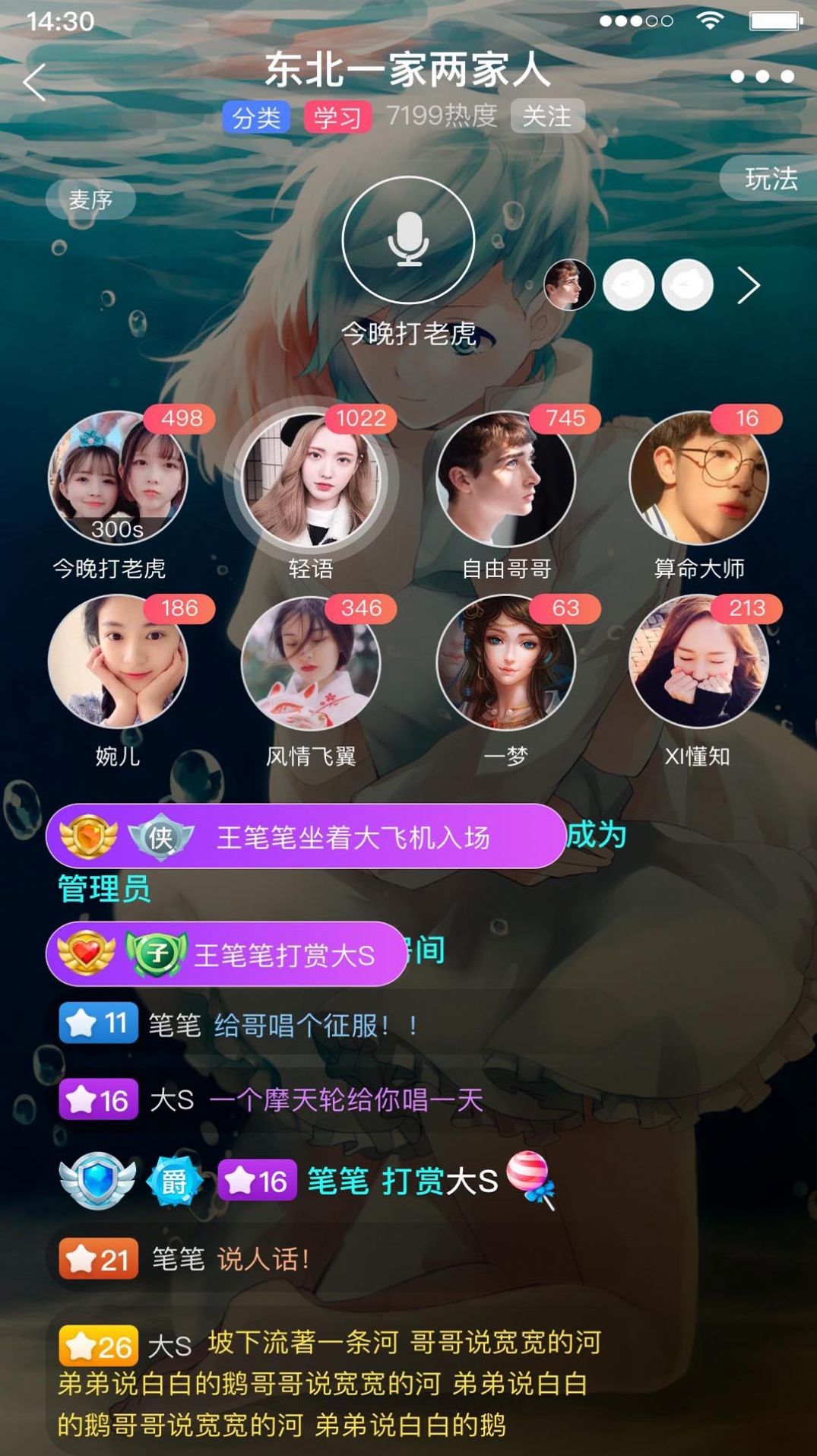Screen dimensions: 817x1456
Task: Open the 麦序 mic queue
Action: (x=90, y=200)
